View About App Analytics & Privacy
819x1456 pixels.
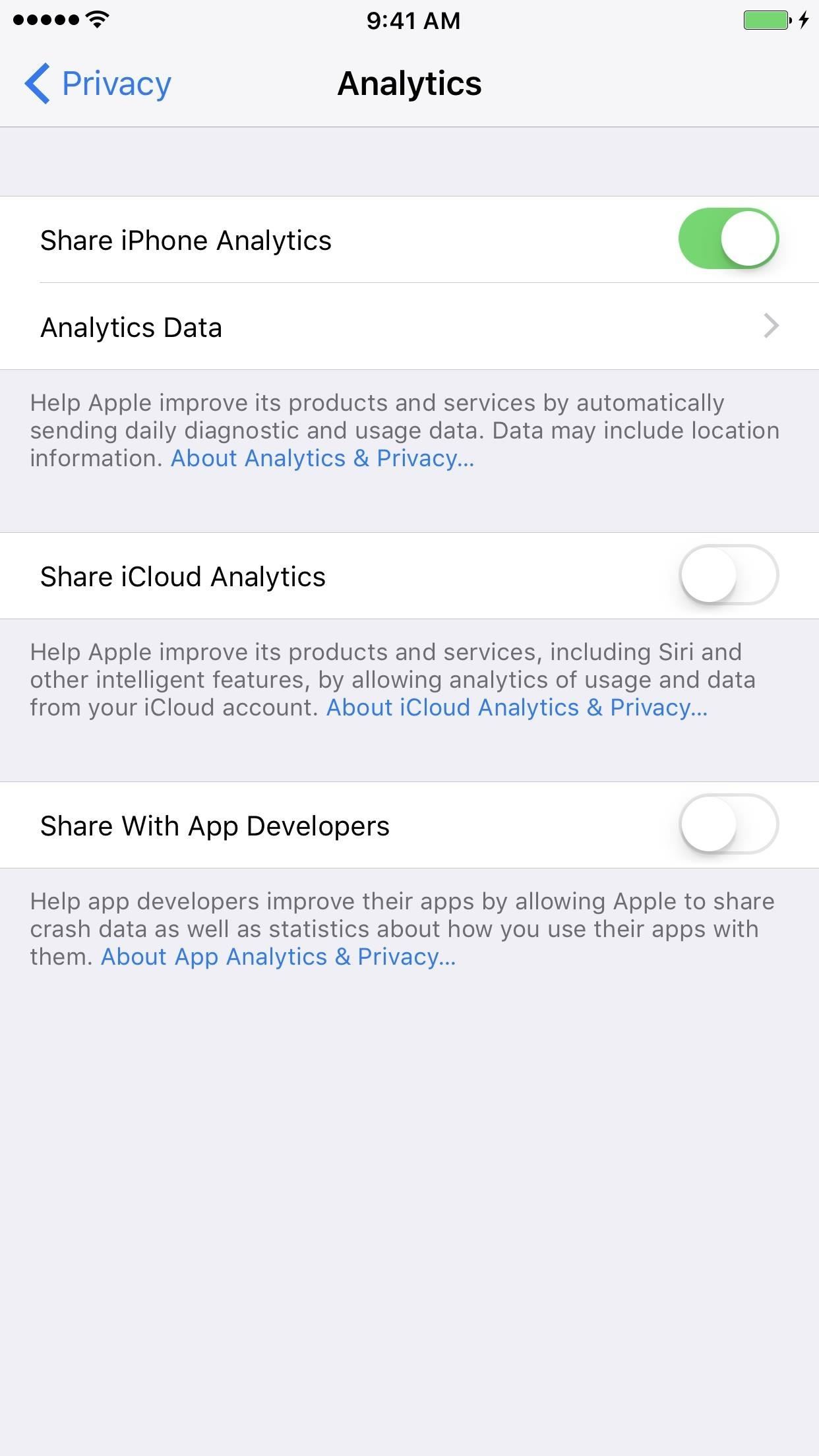pos(278,957)
